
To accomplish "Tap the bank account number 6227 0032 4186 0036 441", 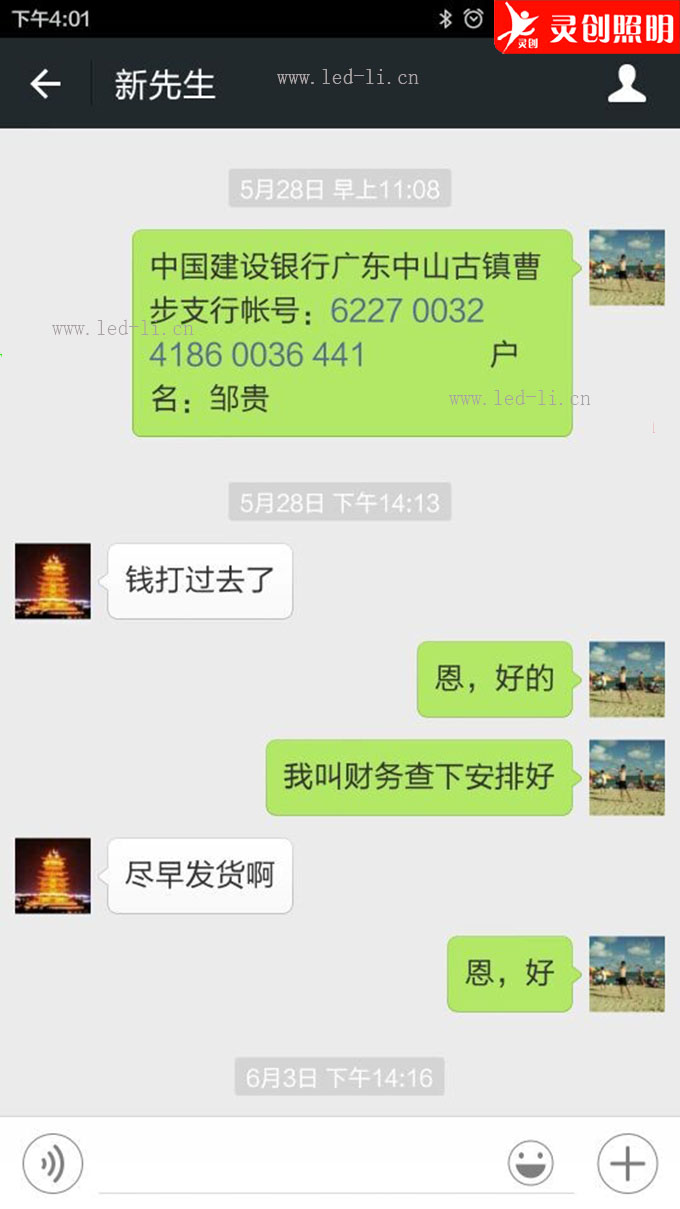I will [317, 332].
